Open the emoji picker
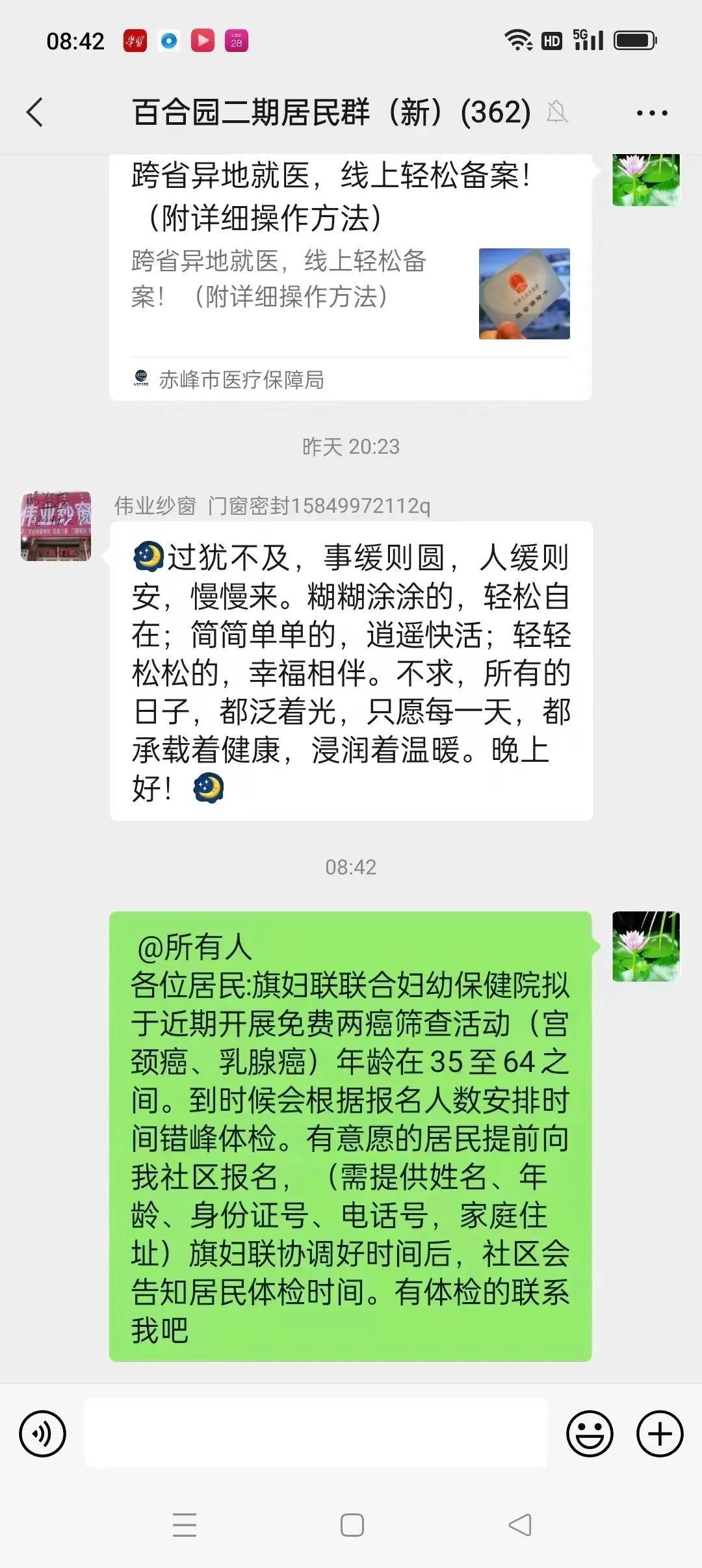Viewport: 702px width, 1568px height. [590, 1433]
